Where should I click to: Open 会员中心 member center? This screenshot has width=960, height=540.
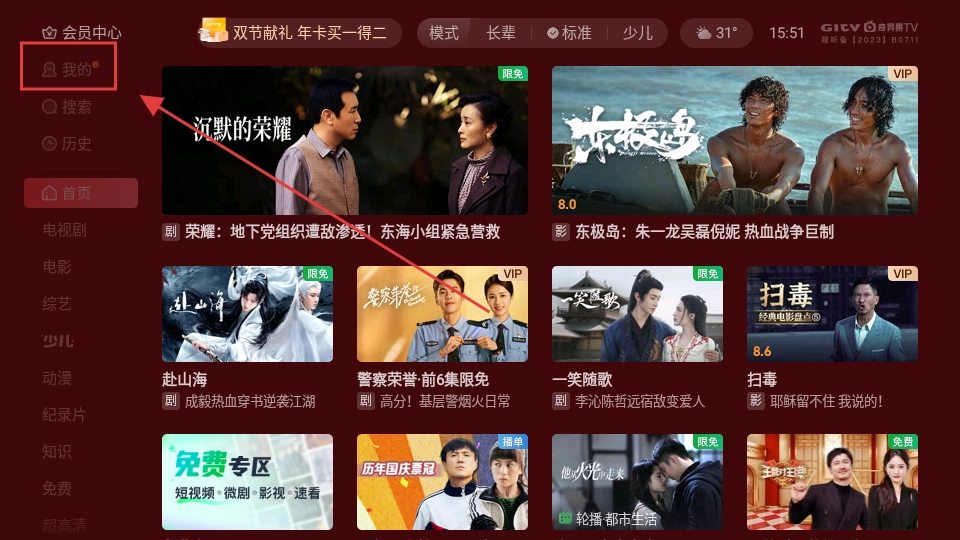81,33
